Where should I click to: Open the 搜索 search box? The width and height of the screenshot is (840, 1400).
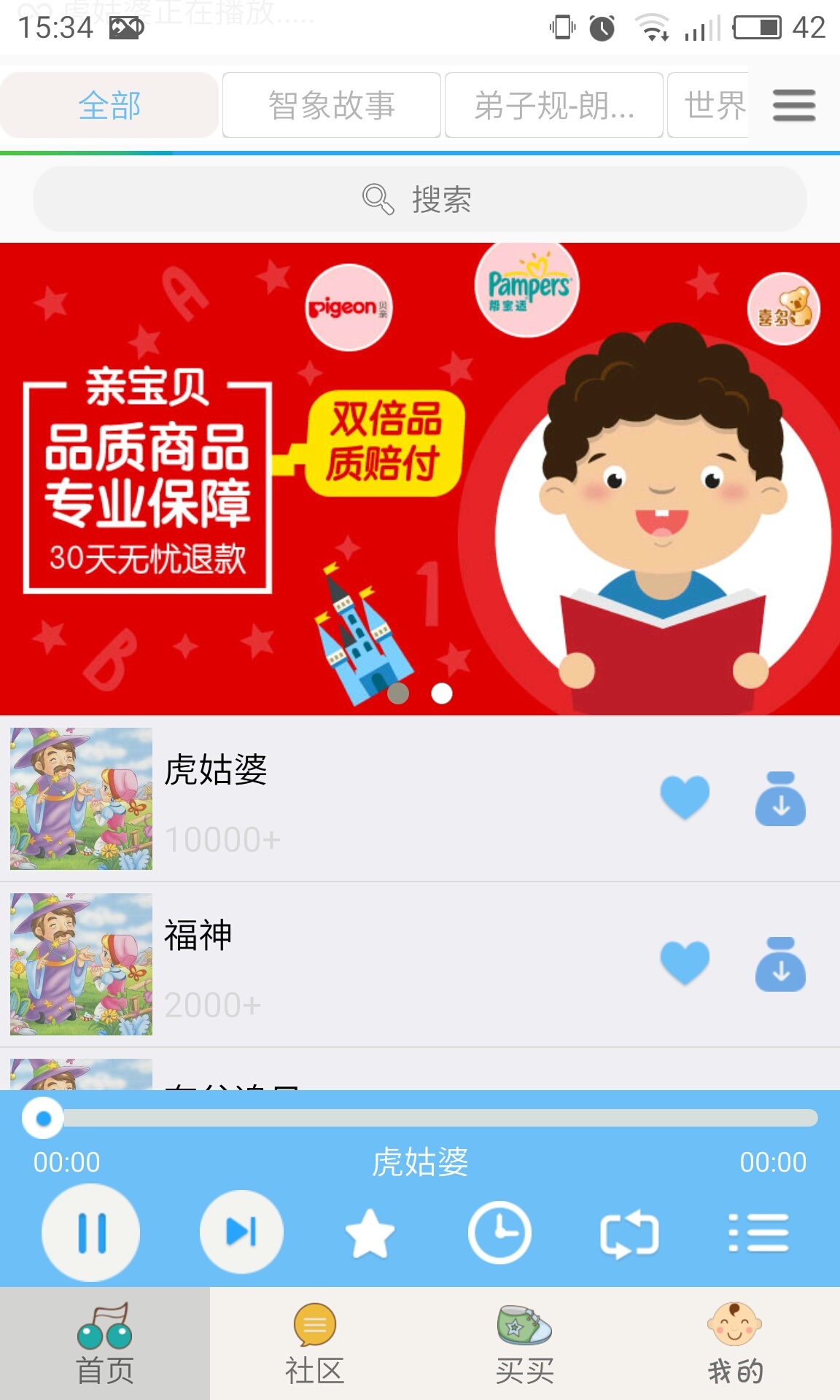419,199
